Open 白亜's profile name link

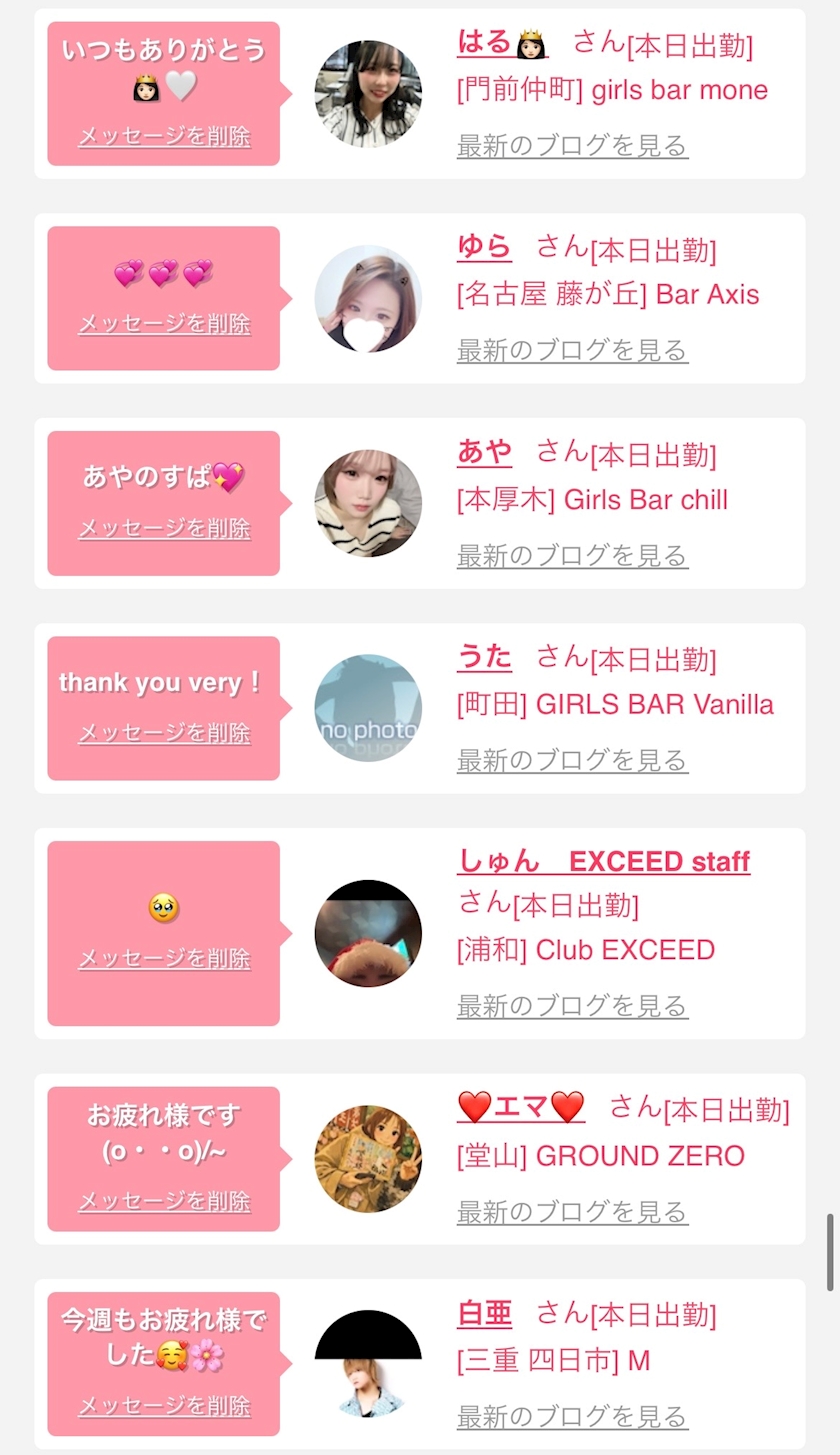(x=484, y=1313)
